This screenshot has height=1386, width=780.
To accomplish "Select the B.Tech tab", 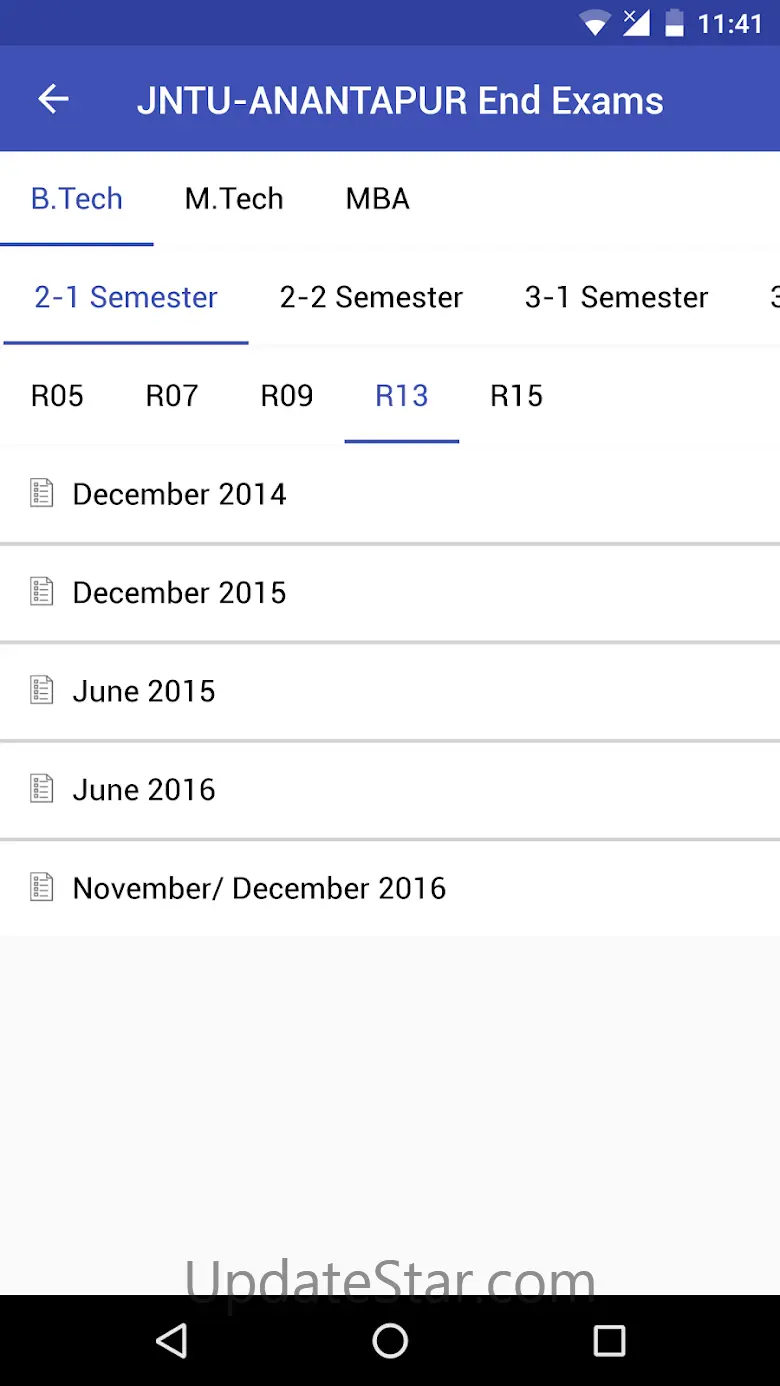I will (77, 199).
